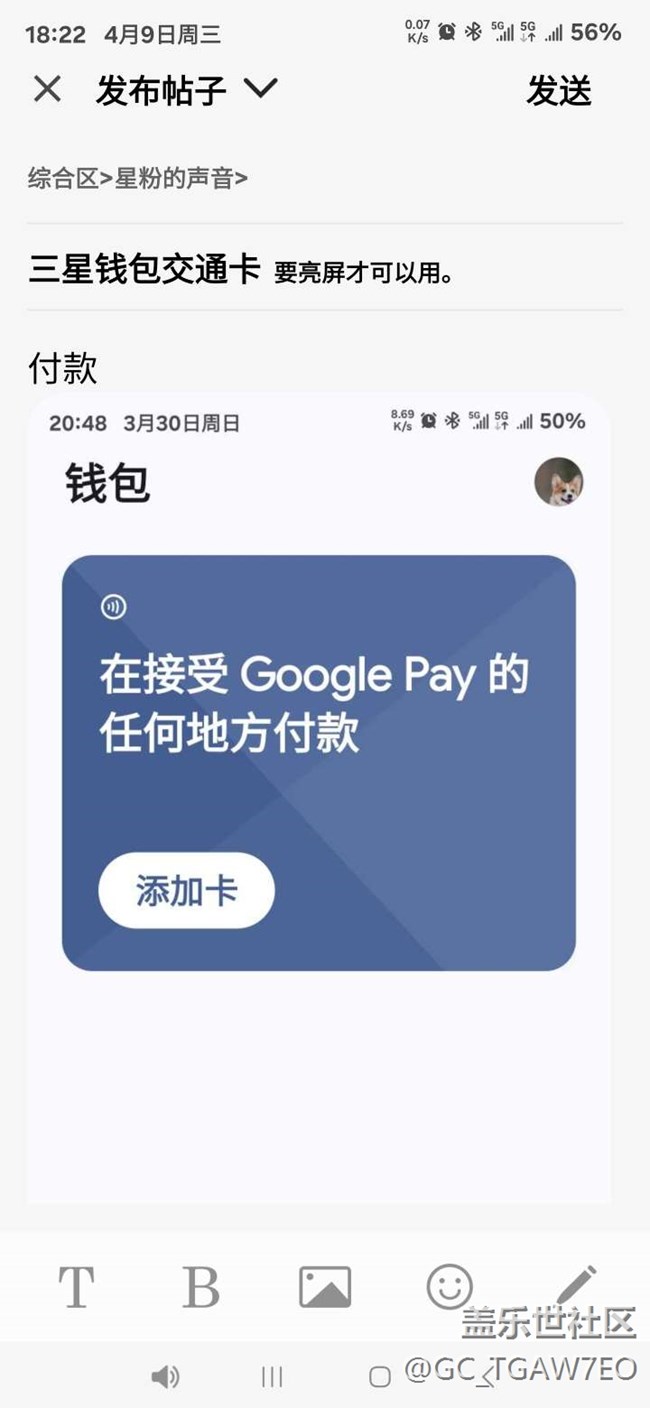Screen dimensions: 650x1408
Task: Select the attached wallet screenshot image
Action: [x=318, y=760]
